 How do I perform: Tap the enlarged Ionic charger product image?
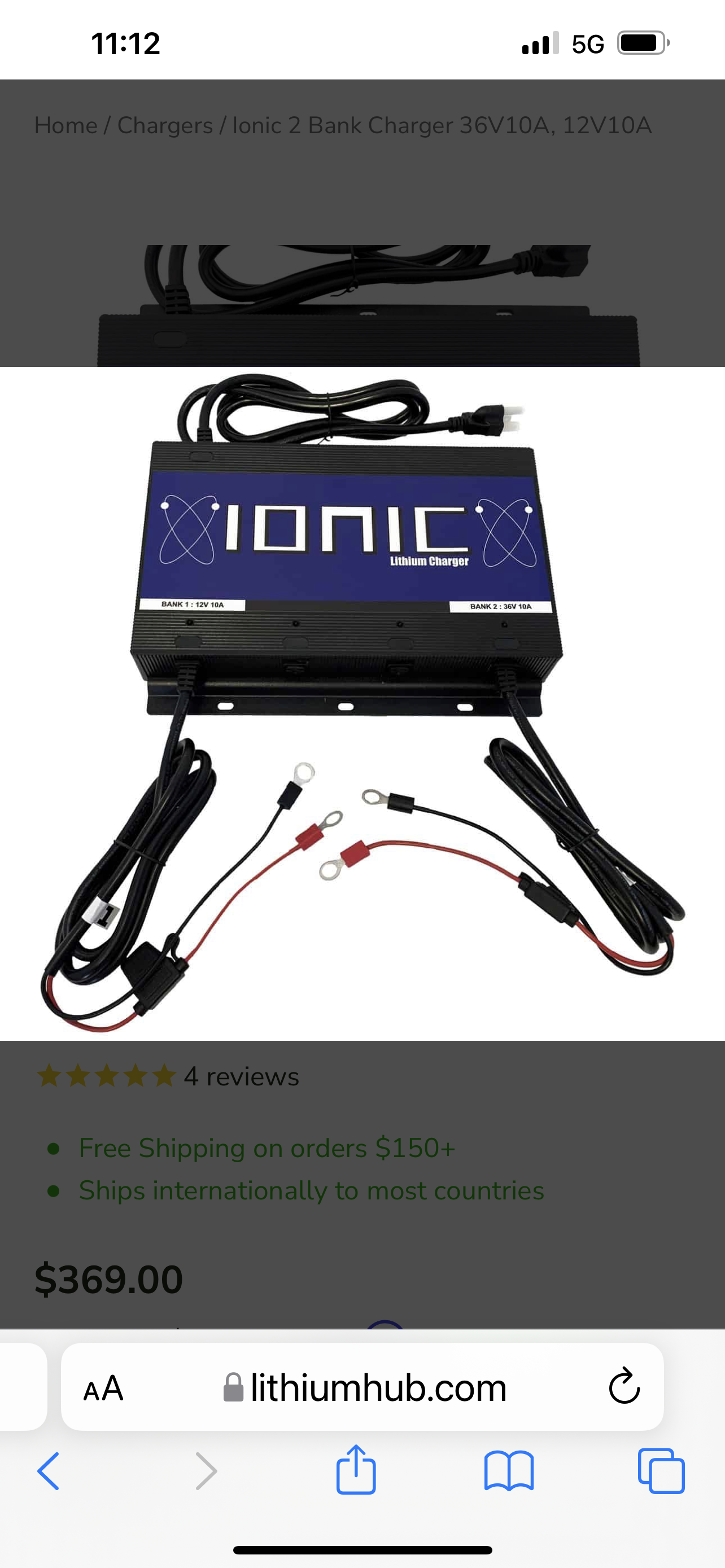(x=362, y=703)
